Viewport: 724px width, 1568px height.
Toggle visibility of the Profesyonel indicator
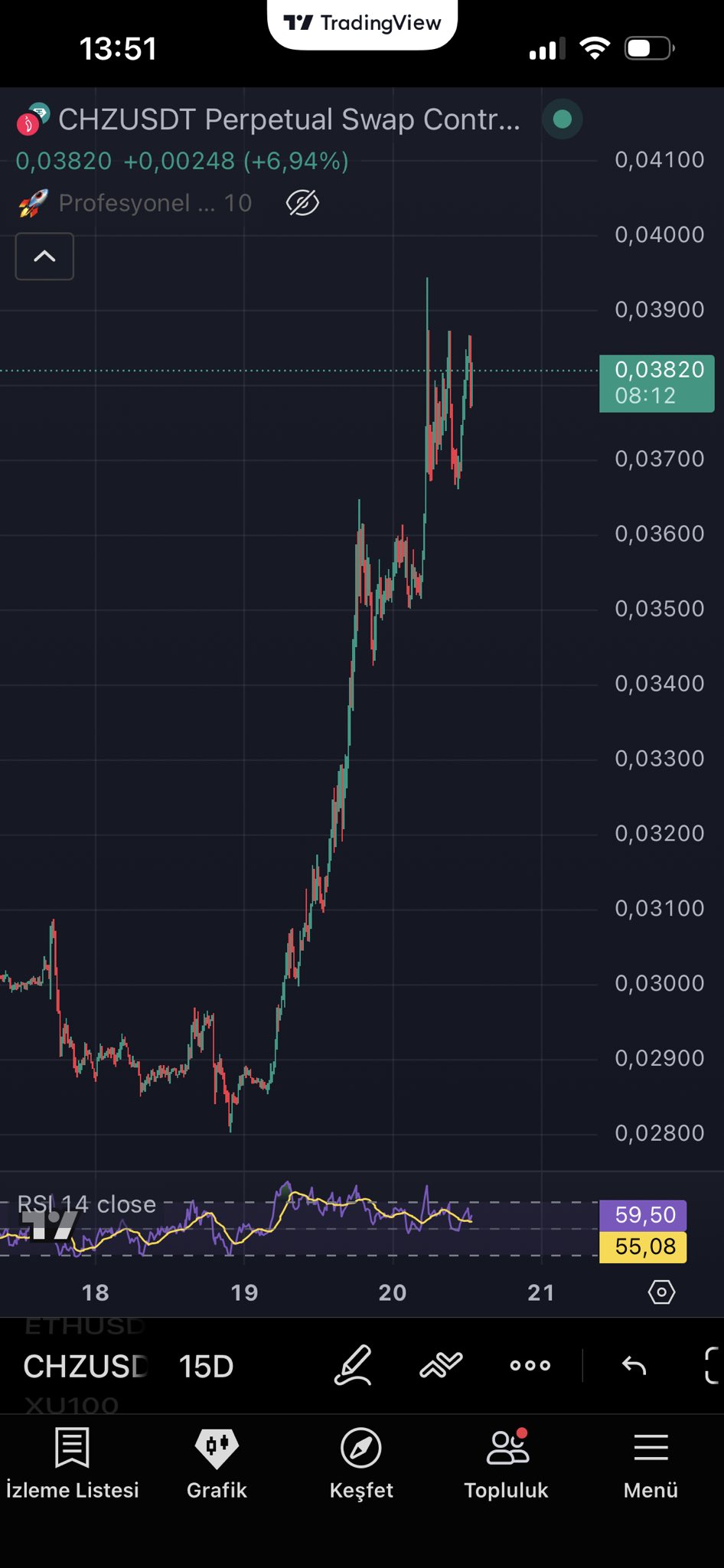(x=302, y=204)
